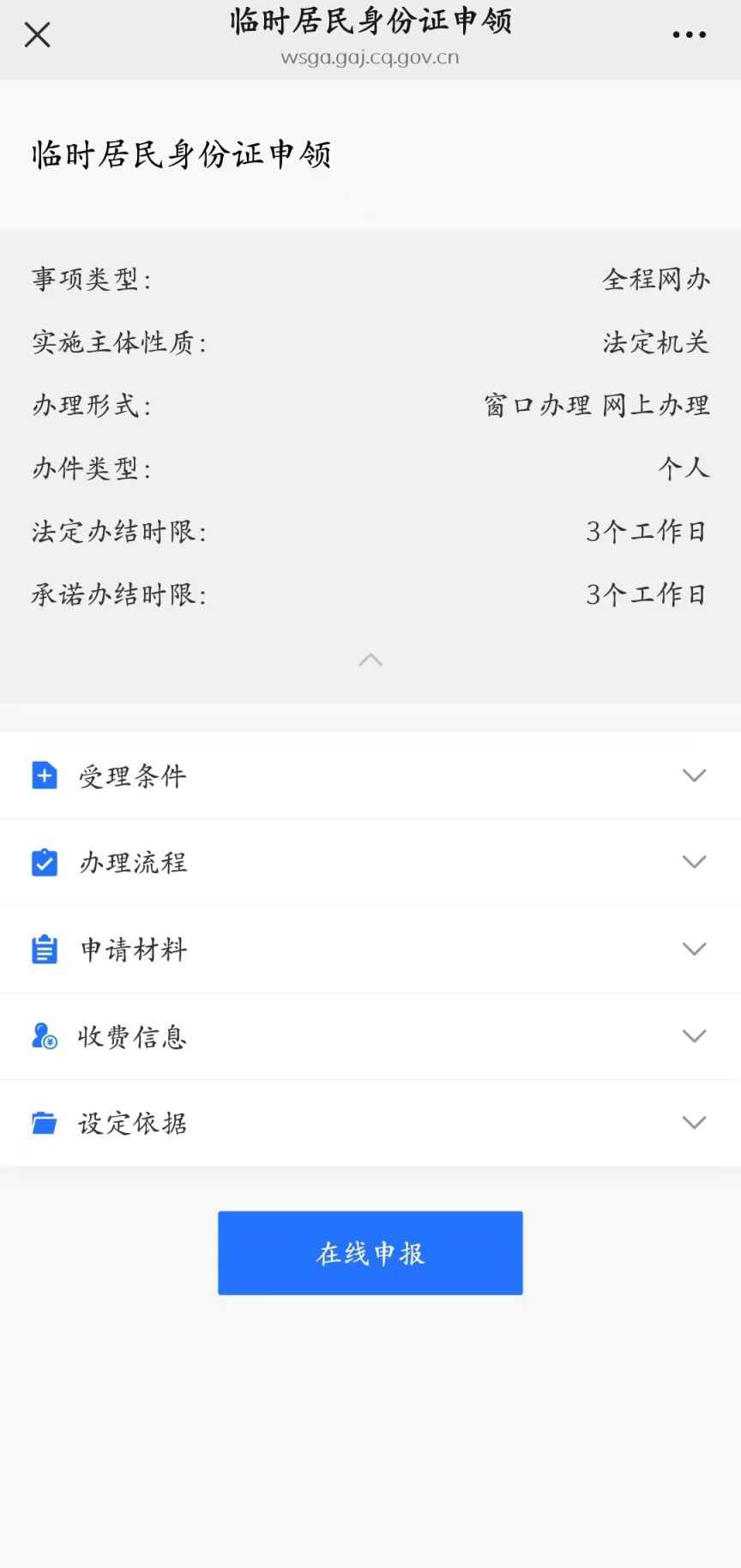Image resolution: width=741 pixels, height=1568 pixels.
Task: Expand the 办理流程 section
Action: 370,863
